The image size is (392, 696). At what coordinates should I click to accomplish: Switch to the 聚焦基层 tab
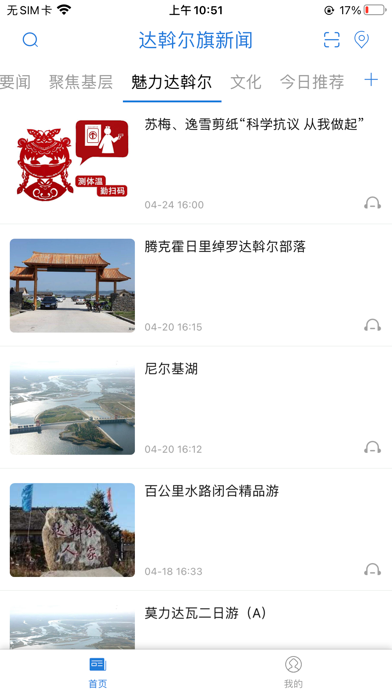click(81, 82)
